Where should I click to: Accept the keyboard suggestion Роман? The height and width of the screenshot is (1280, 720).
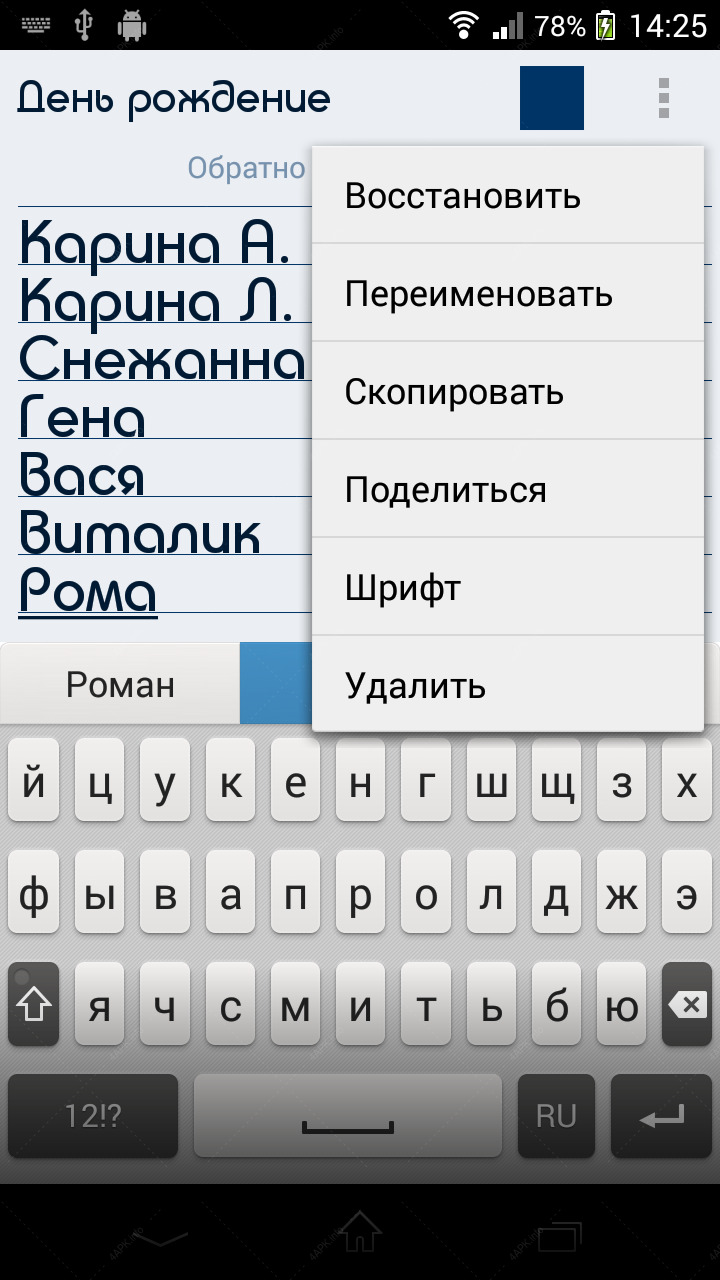(x=120, y=684)
